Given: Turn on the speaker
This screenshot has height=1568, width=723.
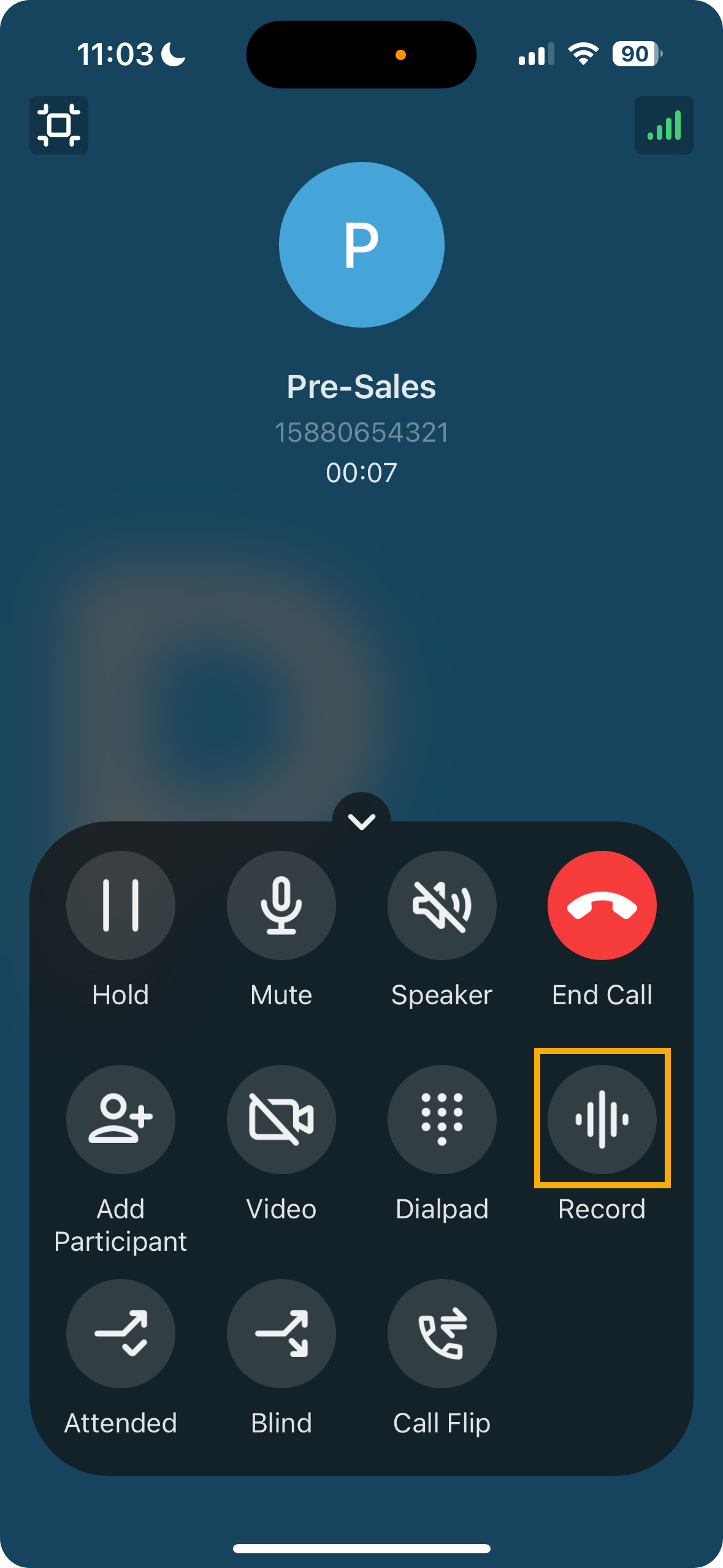Looking at the screenshot, I should pyautogui.click(x=442, y=905).
